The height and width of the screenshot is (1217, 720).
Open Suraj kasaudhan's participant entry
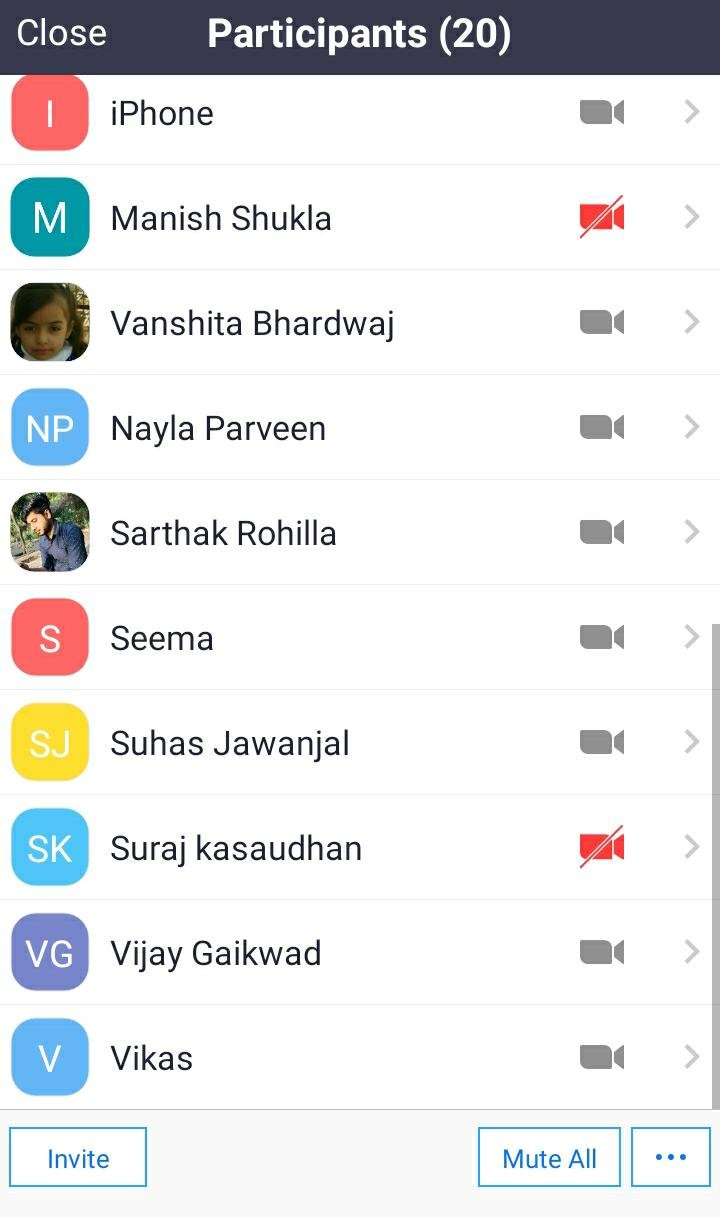(360, 848)
